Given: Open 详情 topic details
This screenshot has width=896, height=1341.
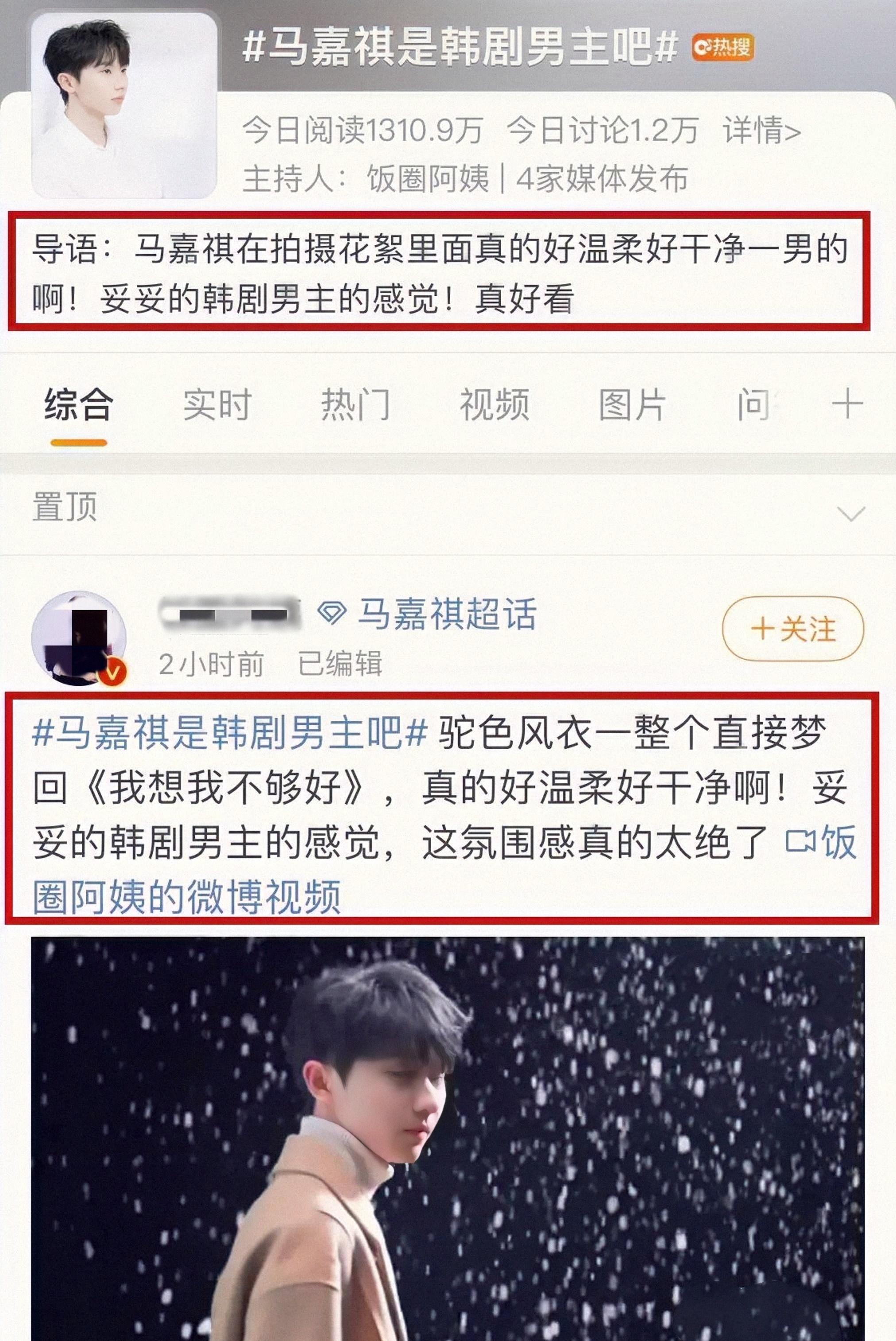Looking at the screenshot, I should 761,130.
